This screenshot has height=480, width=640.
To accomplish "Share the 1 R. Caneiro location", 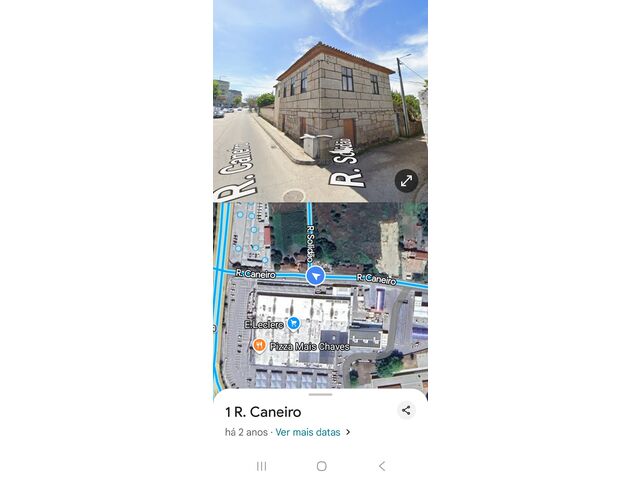I will (406, 410).
